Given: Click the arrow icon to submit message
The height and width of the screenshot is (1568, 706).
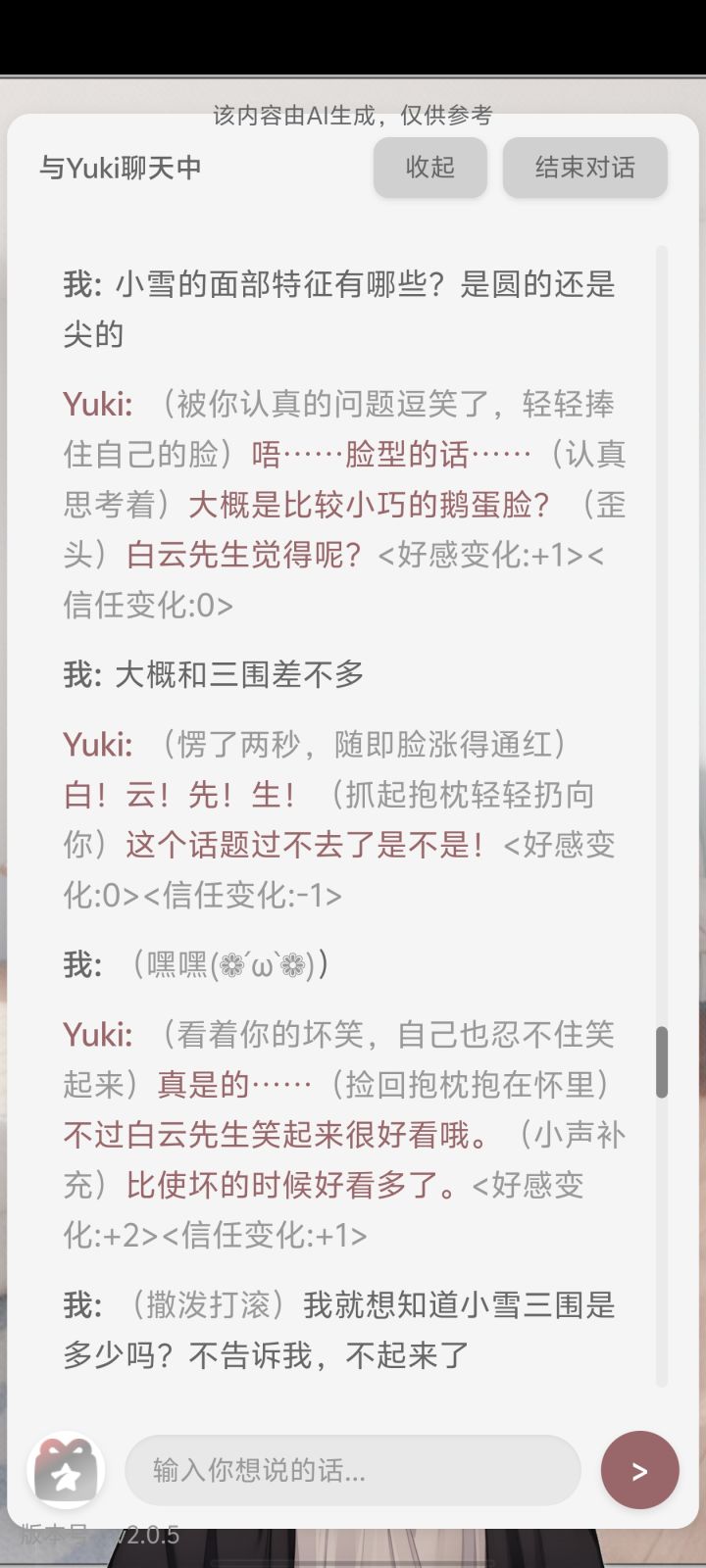Looking at the screenshot, I should pyautogui.click(x=639, y=1470).
